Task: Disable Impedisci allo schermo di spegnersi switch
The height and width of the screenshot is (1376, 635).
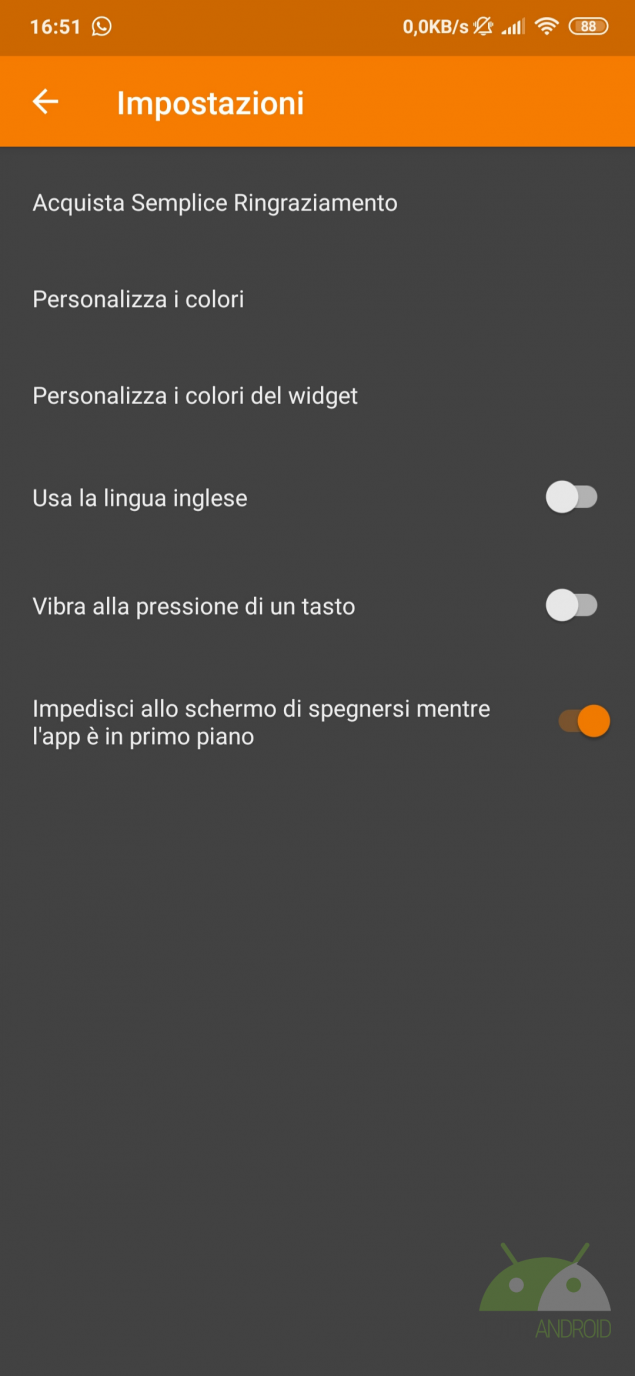Action: click(x=584, y=721)
